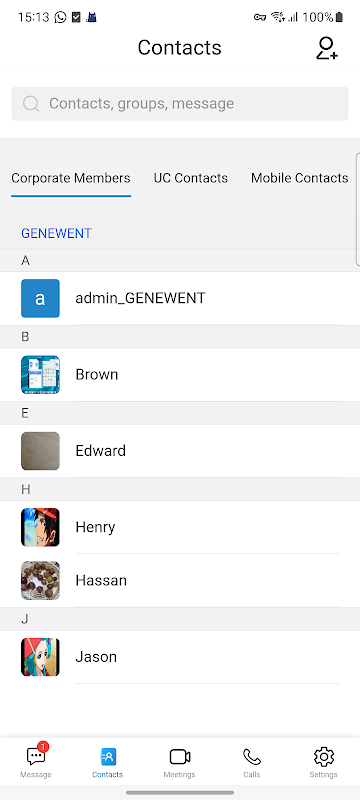
Task: Select Hassan from the list
Action: click(x=180, y=581)
